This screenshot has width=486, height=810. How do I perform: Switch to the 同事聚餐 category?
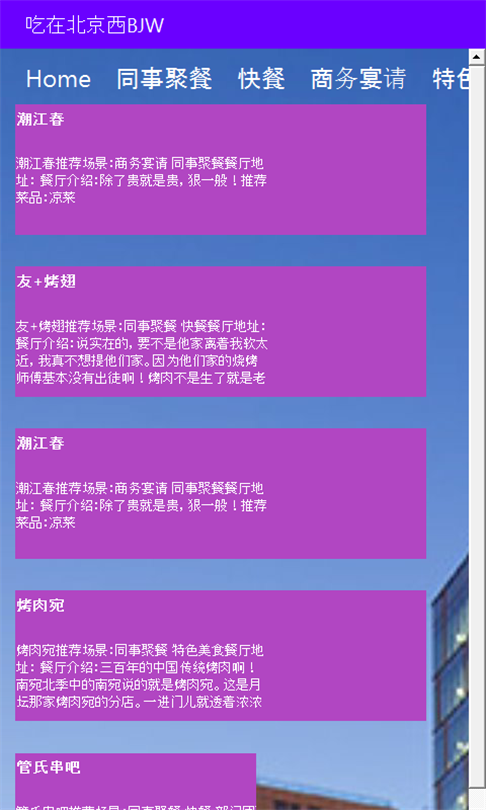pyautogui.click(x=164, y=79)
